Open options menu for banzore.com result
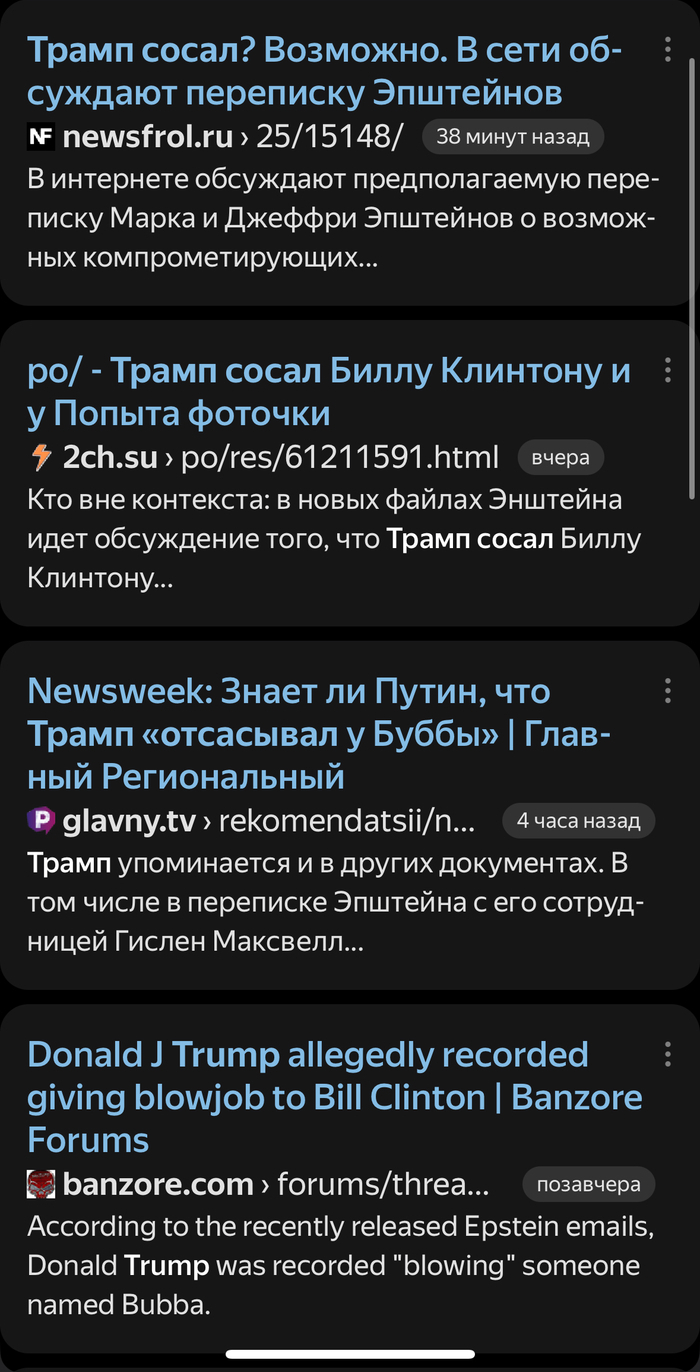 667,1053
